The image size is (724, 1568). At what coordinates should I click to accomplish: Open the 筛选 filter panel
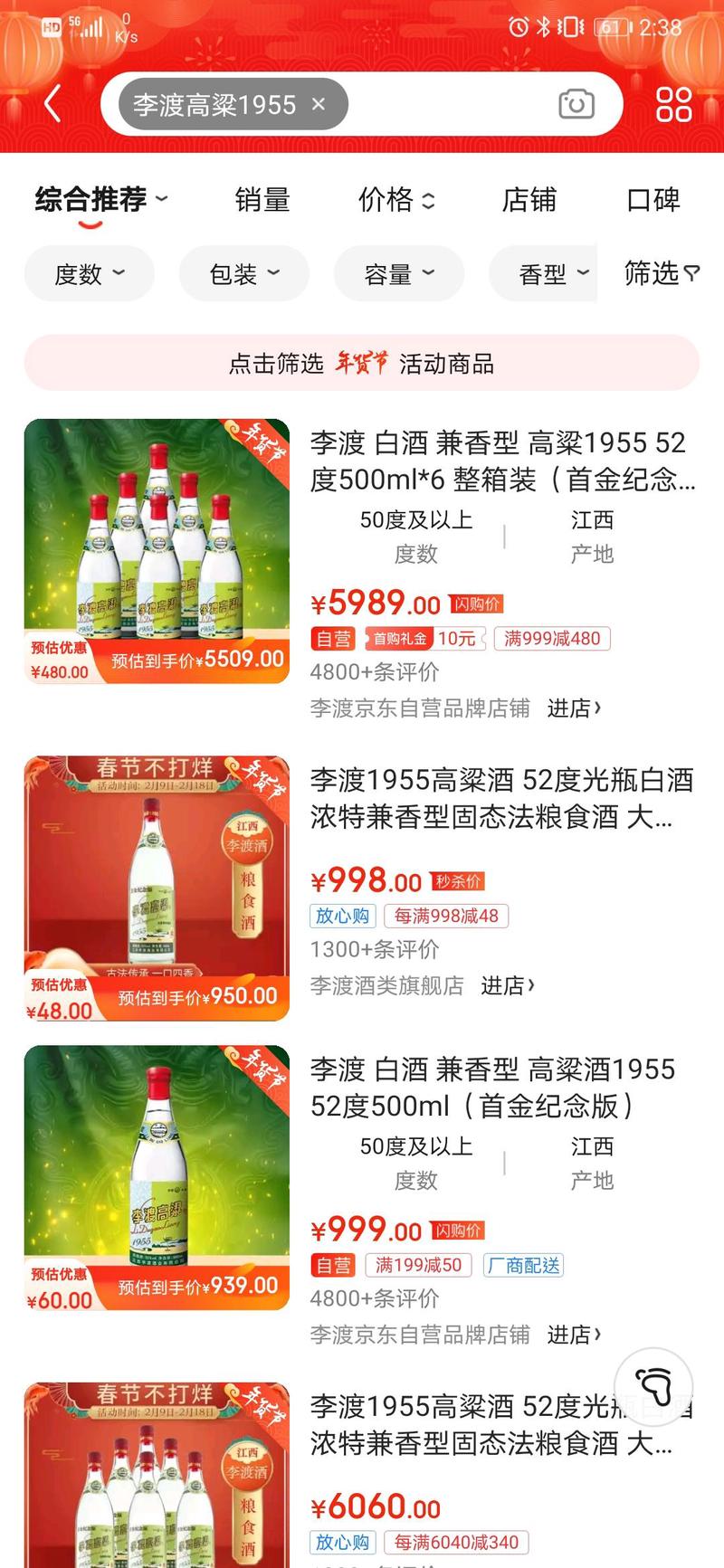pos(662,273)
